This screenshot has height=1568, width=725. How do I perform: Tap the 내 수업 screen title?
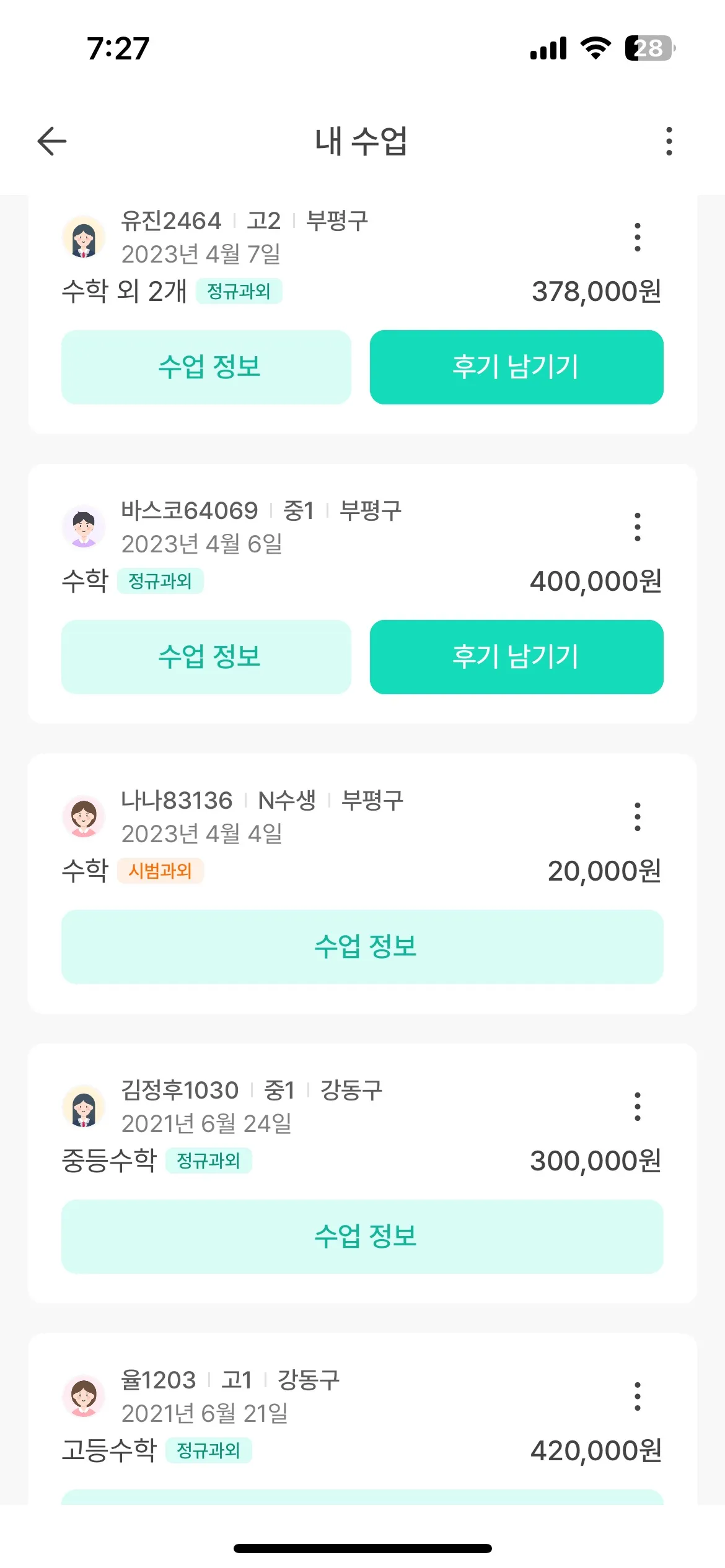coord(362,142)
